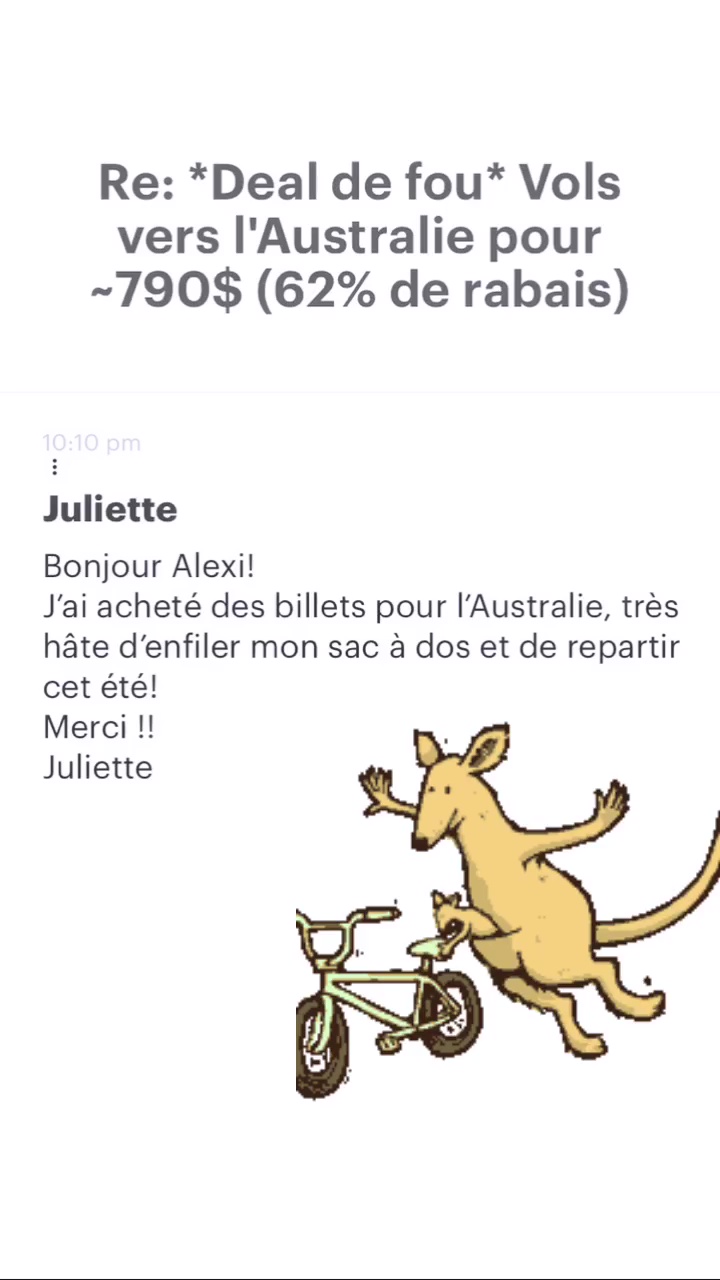
Task: Select the Merci !! closing line
Action: pos(99,727)
